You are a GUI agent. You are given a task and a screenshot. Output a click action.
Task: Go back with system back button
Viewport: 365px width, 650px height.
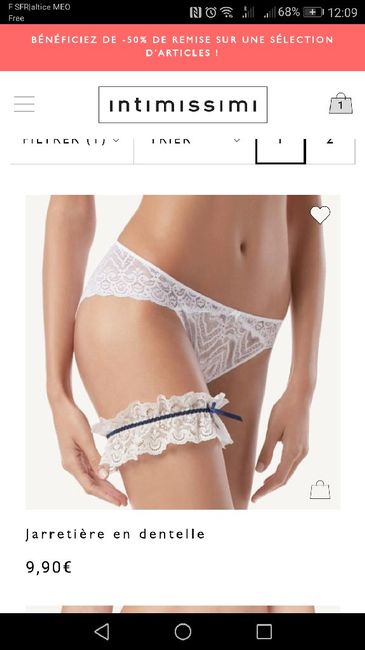click(x=102, y=632)
